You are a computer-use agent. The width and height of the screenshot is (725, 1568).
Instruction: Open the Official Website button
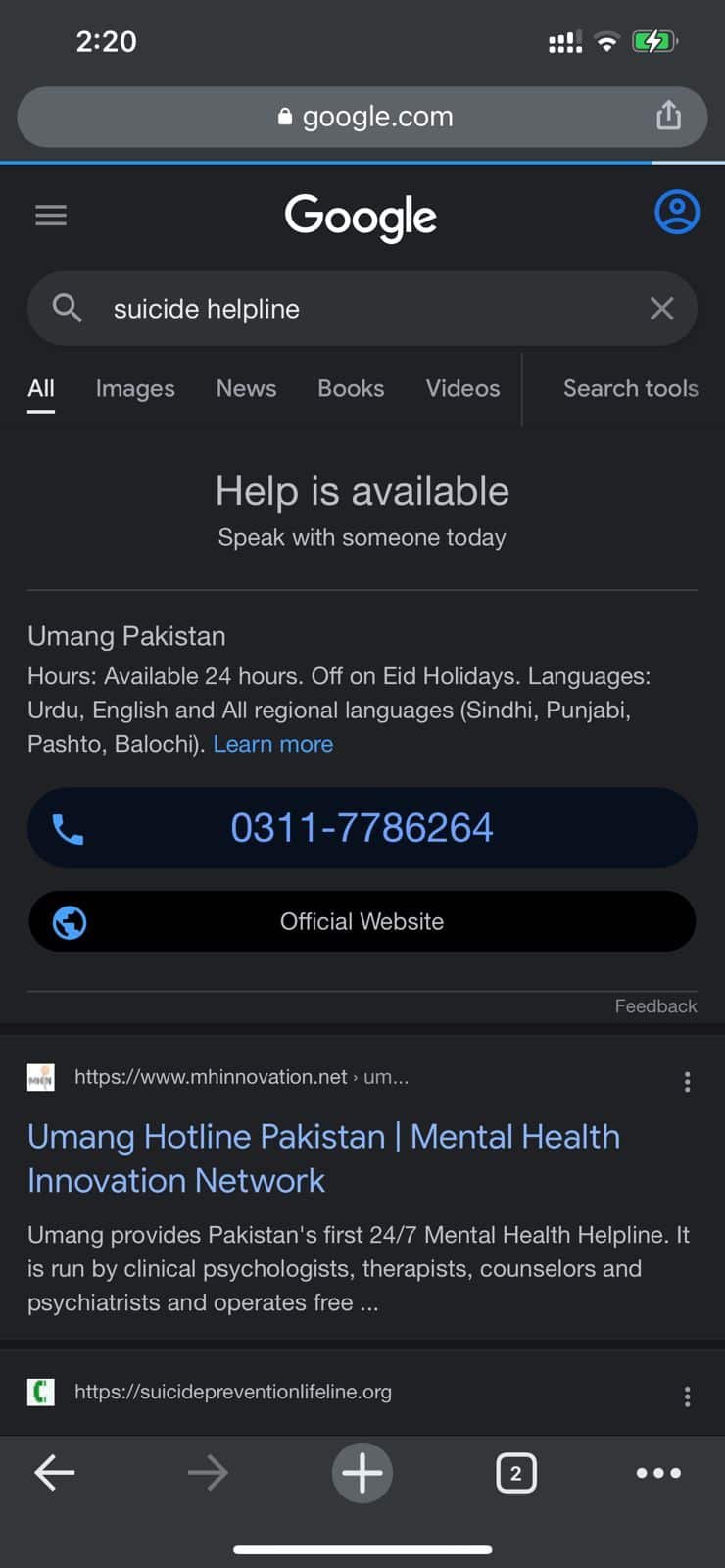(x=362, y=921)
